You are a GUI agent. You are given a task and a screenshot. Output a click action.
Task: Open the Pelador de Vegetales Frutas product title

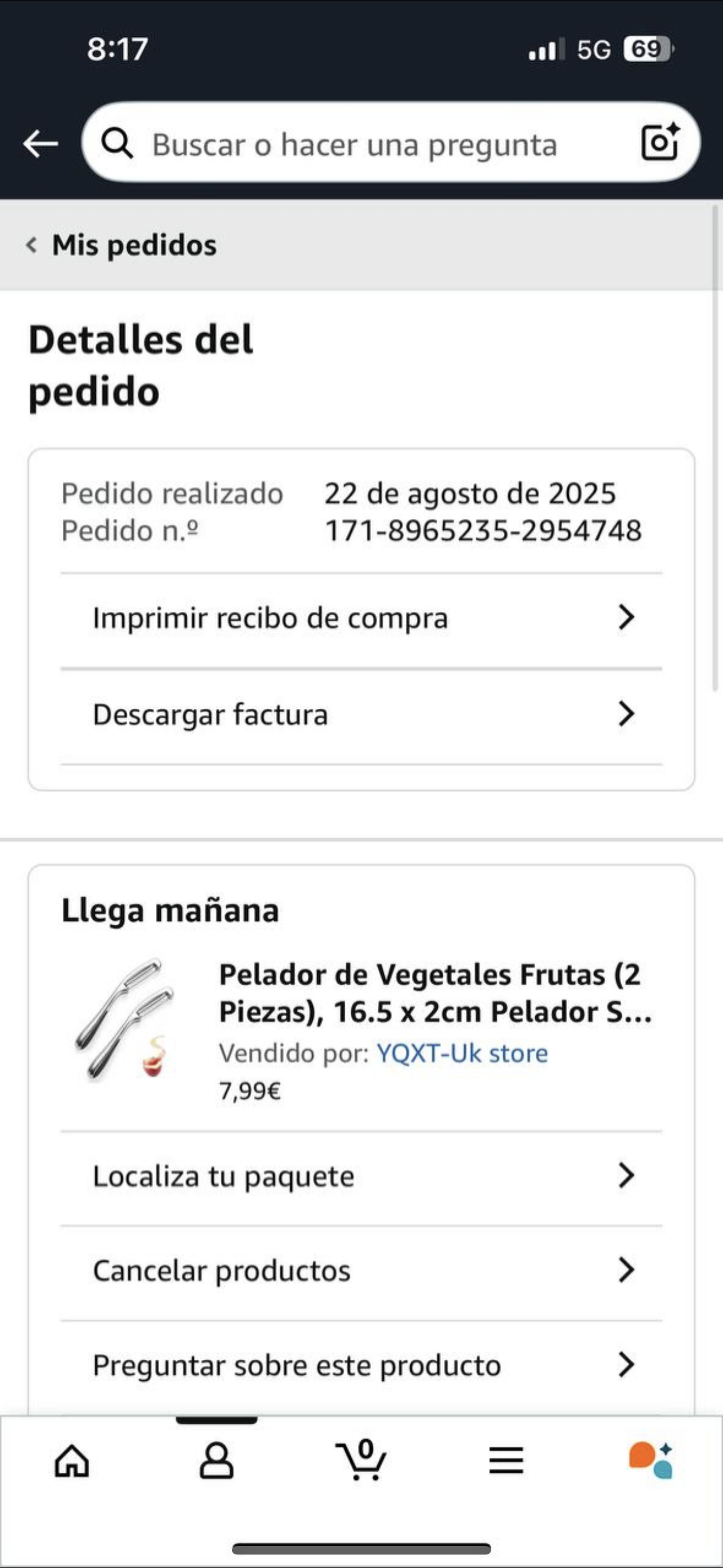(x=434, y=993)
